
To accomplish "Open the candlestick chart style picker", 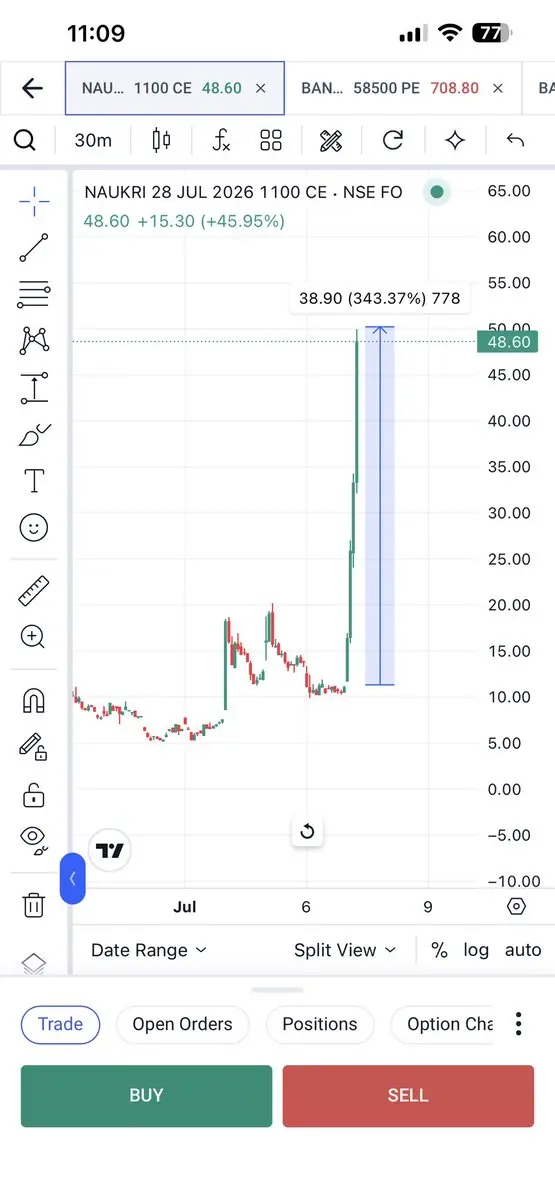I will coord(161,140).
